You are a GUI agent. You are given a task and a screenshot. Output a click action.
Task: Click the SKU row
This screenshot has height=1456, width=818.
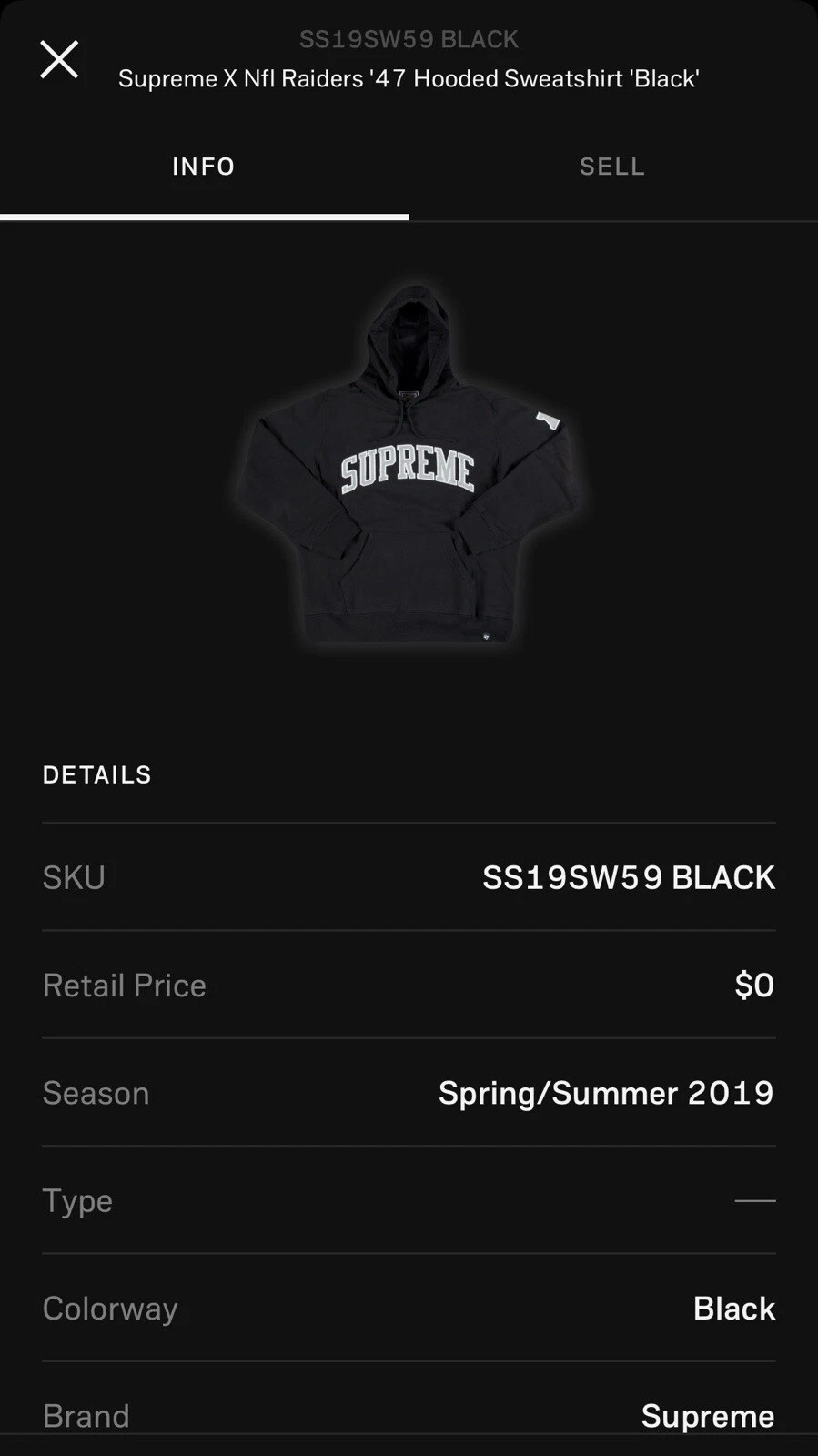409,876
